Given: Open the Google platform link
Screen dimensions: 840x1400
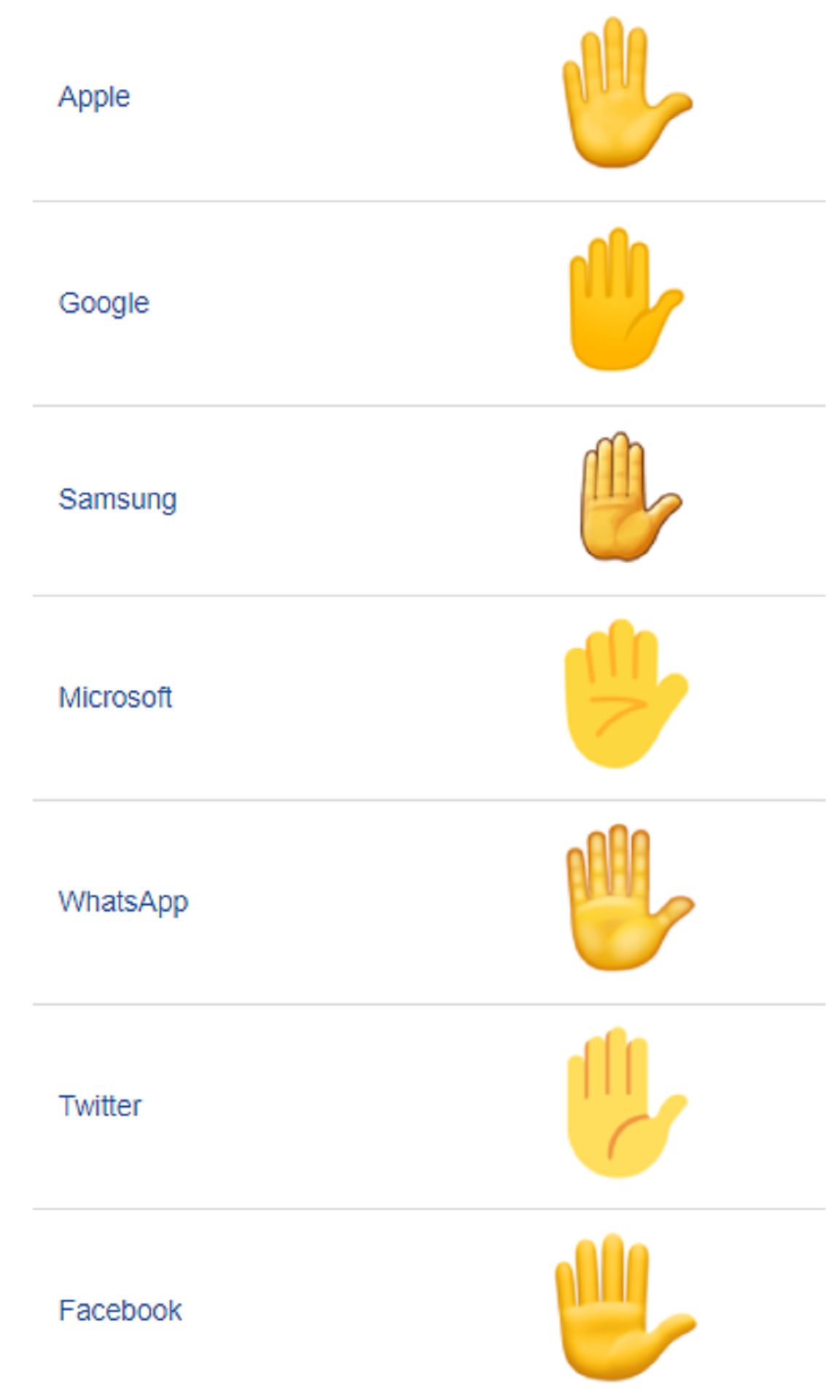Looking at the screenshot, I should point(104,303).
